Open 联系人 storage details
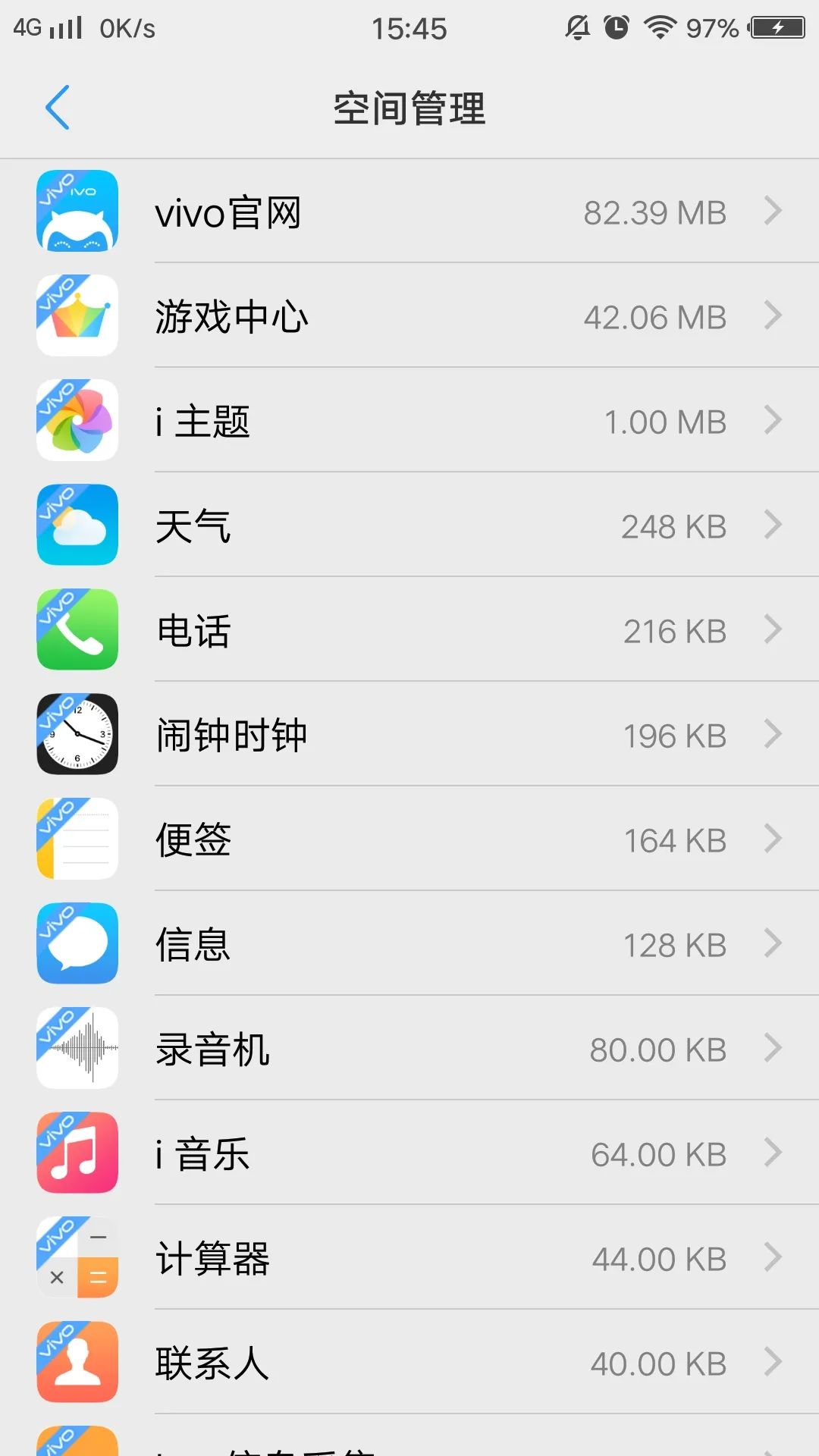Image resolution: width=819 pixels, height=1456 pixels. [409, 1363]
